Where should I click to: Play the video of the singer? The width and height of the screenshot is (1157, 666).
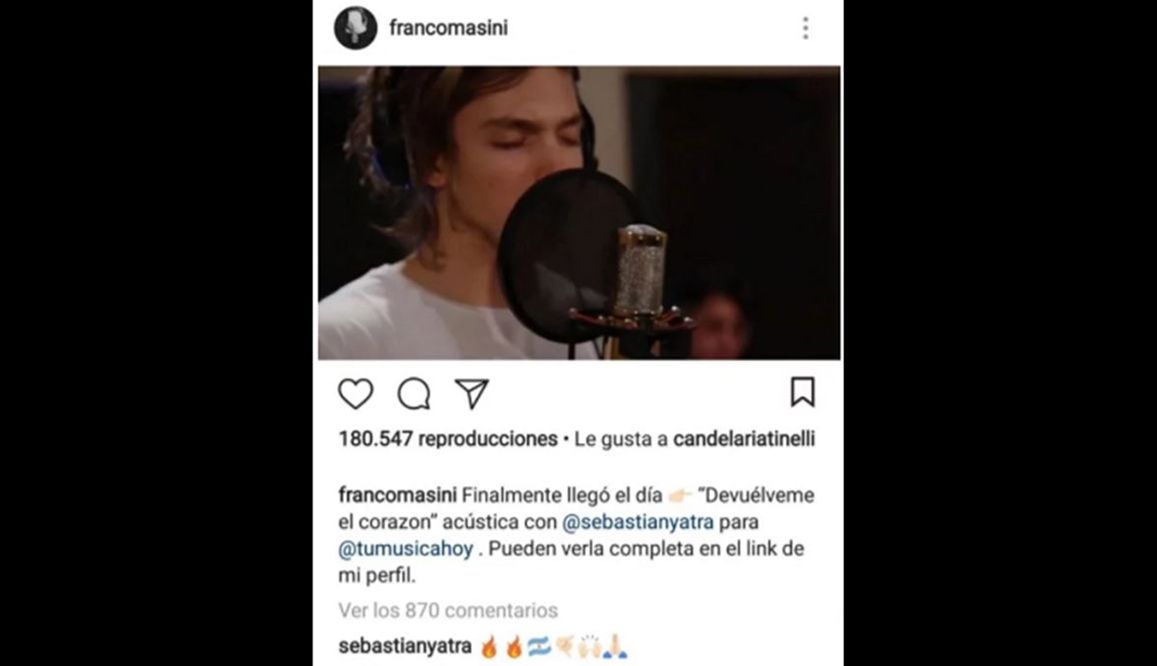(579, 213)
